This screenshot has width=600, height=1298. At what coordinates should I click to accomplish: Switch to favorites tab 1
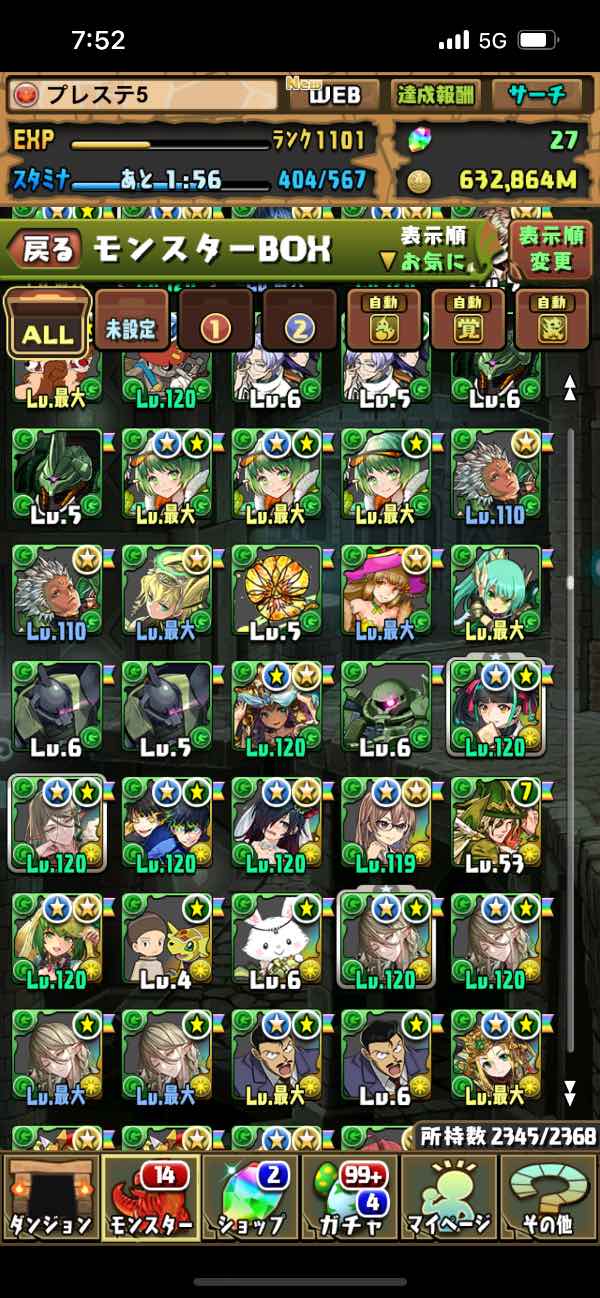pyautogui.click(x=216, y=322)
